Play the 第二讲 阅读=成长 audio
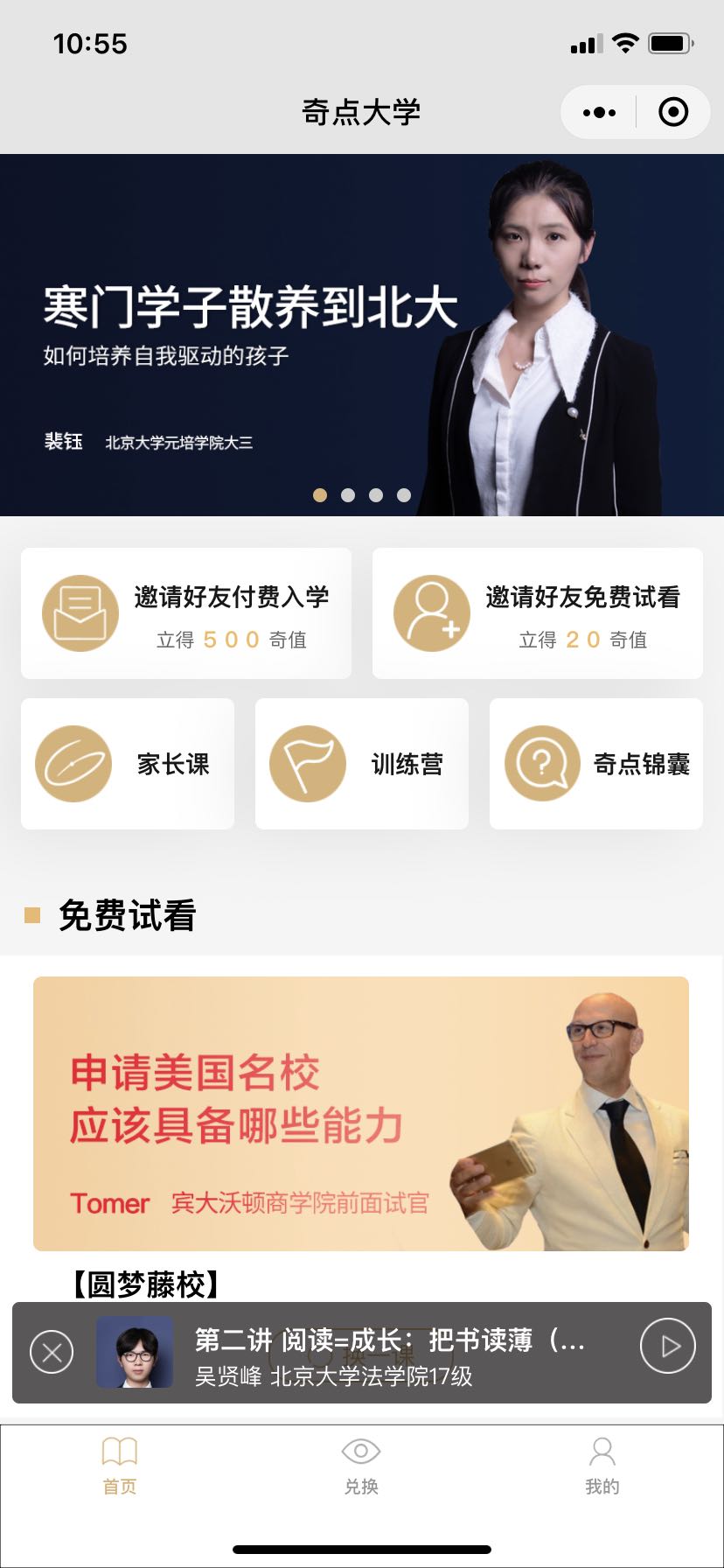 (x=667, y=1346)
